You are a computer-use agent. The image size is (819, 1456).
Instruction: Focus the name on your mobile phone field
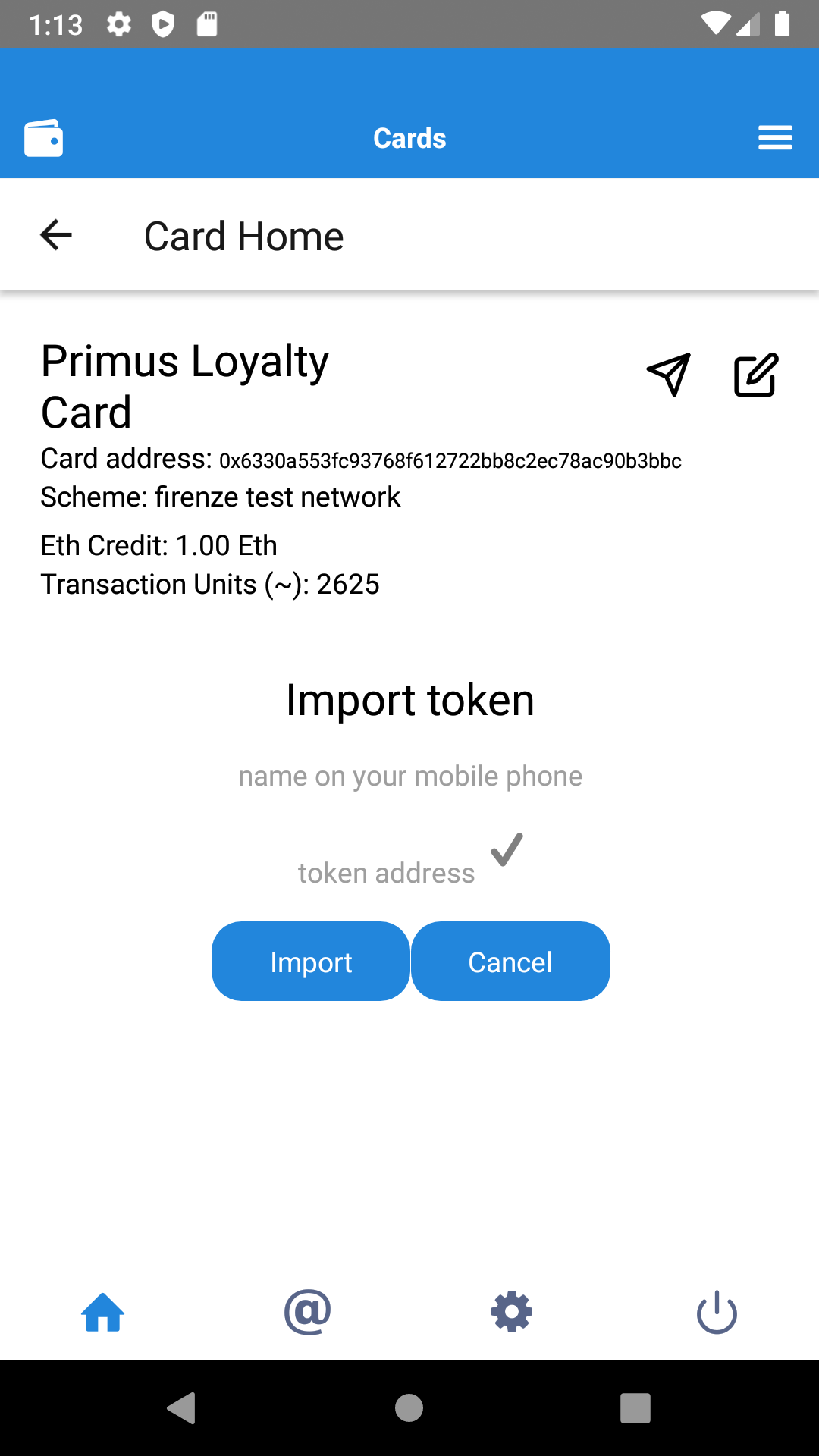(410, 776)
